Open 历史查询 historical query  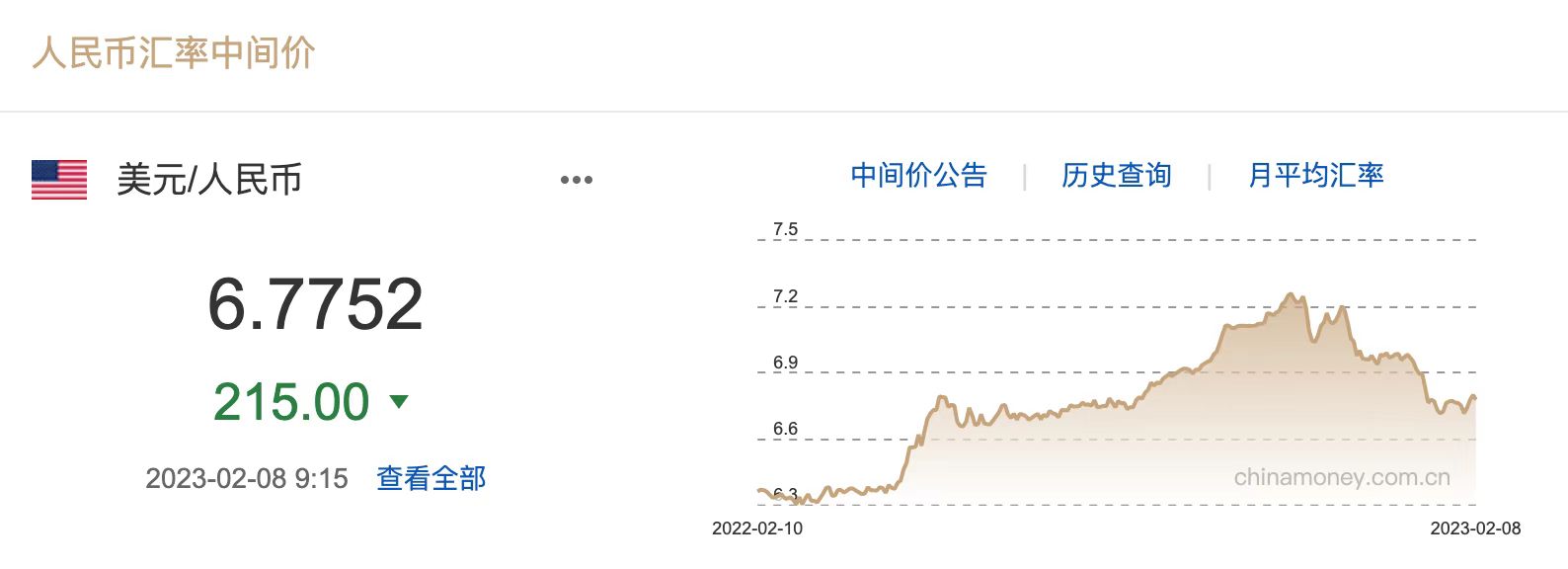tap(1116, 176)
